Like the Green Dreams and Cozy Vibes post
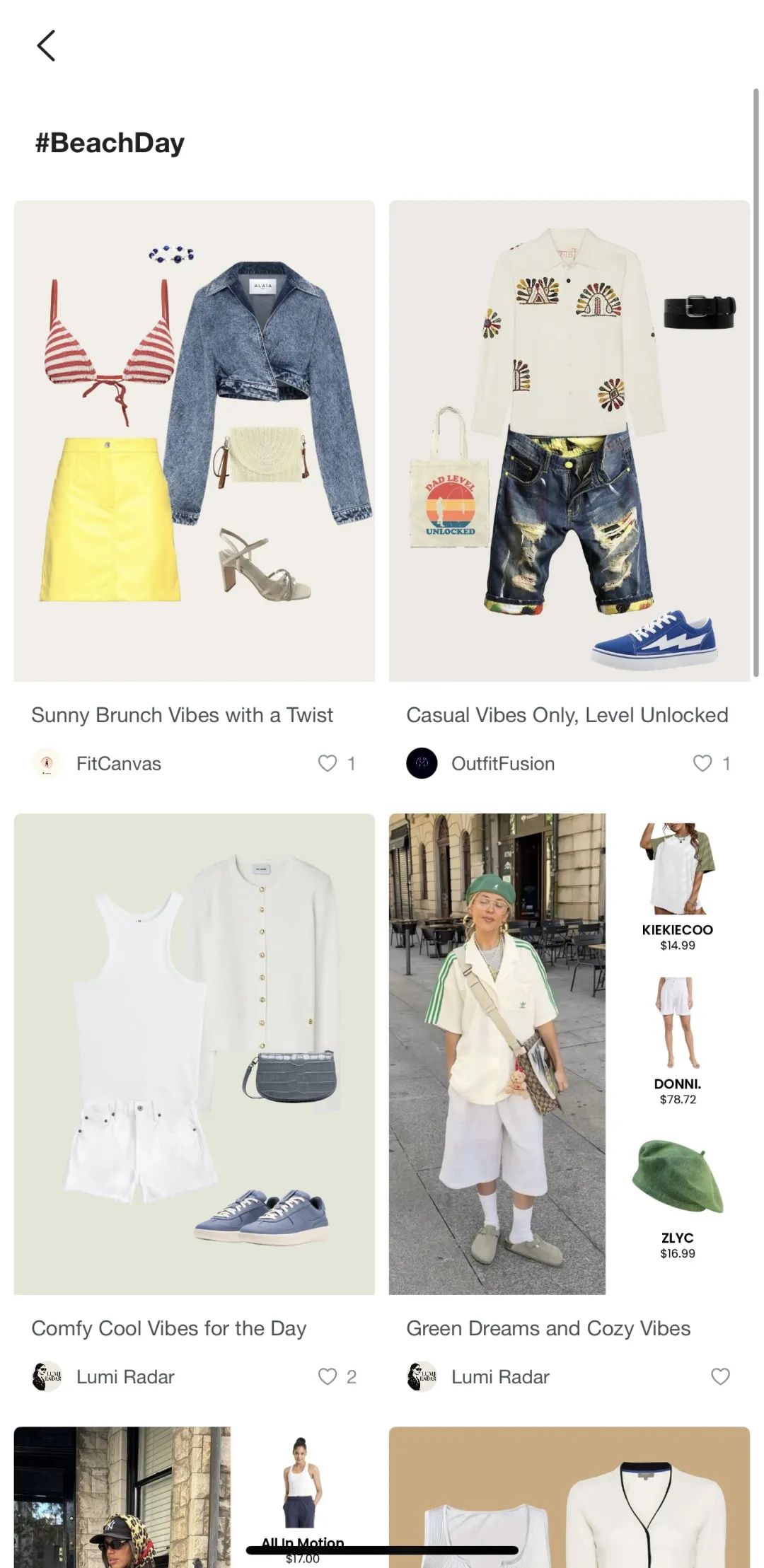The width and height of the screenshot is (764, 1568). click(720, 1376)
